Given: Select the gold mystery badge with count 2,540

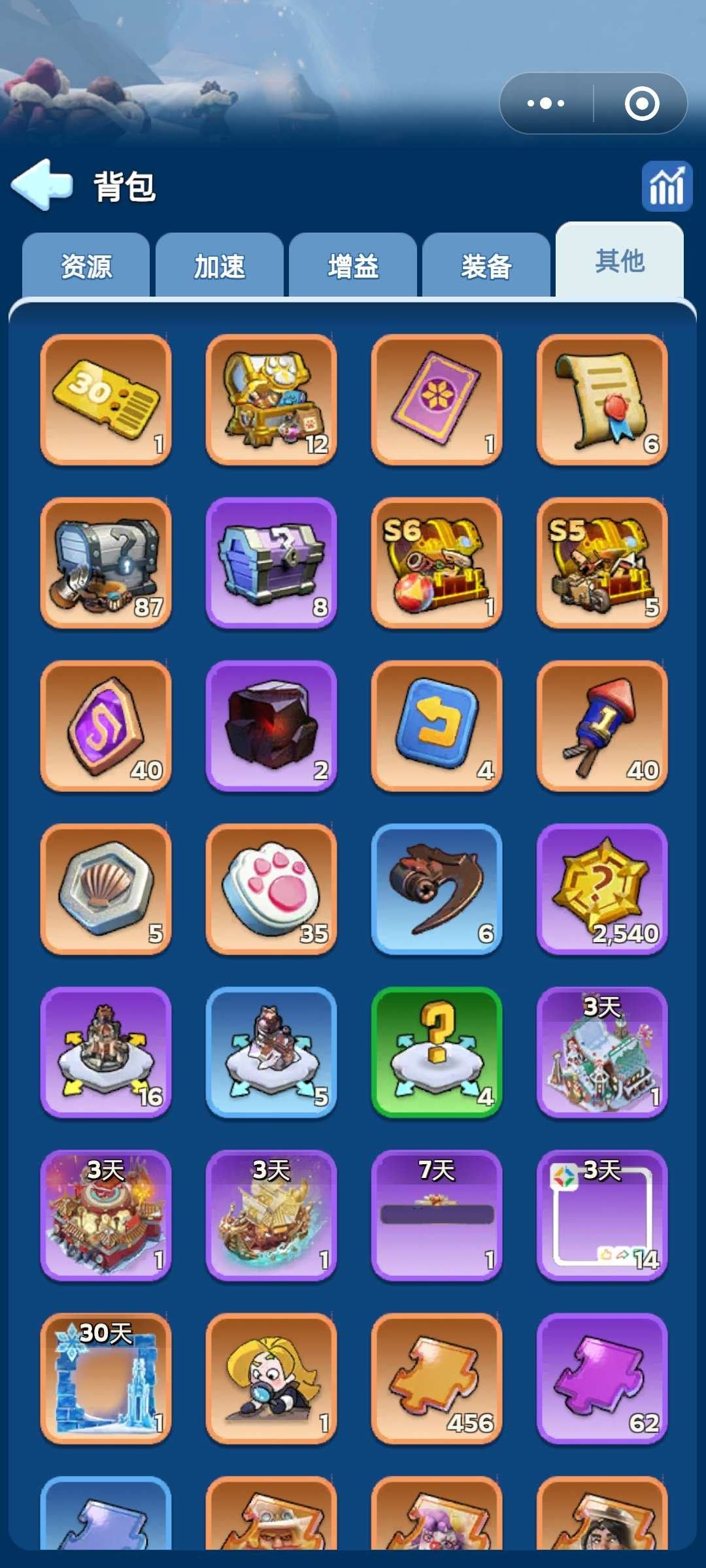Looking at the screenshot, I should [x=602, y=889].
